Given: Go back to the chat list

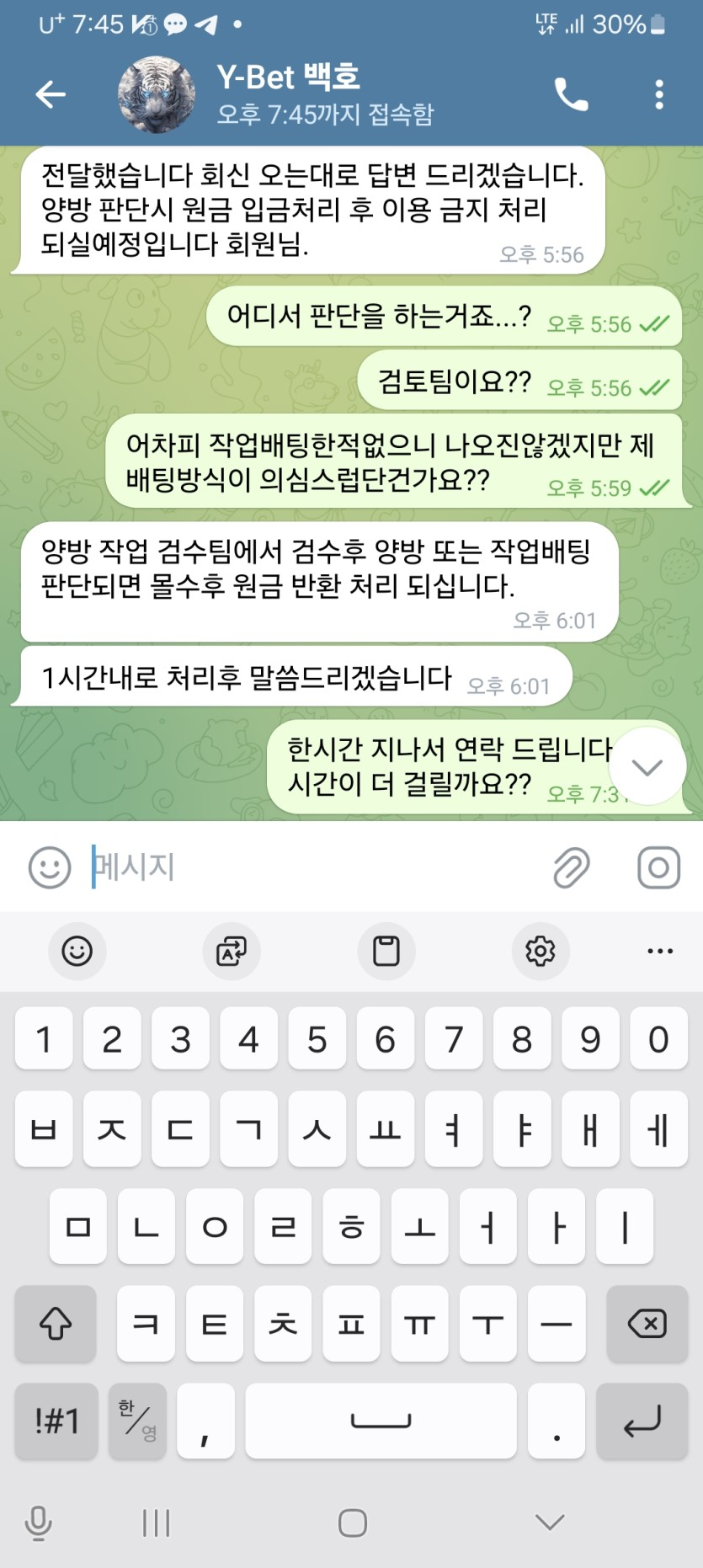Looking at the screenshot, I should [x=51, y=94].
